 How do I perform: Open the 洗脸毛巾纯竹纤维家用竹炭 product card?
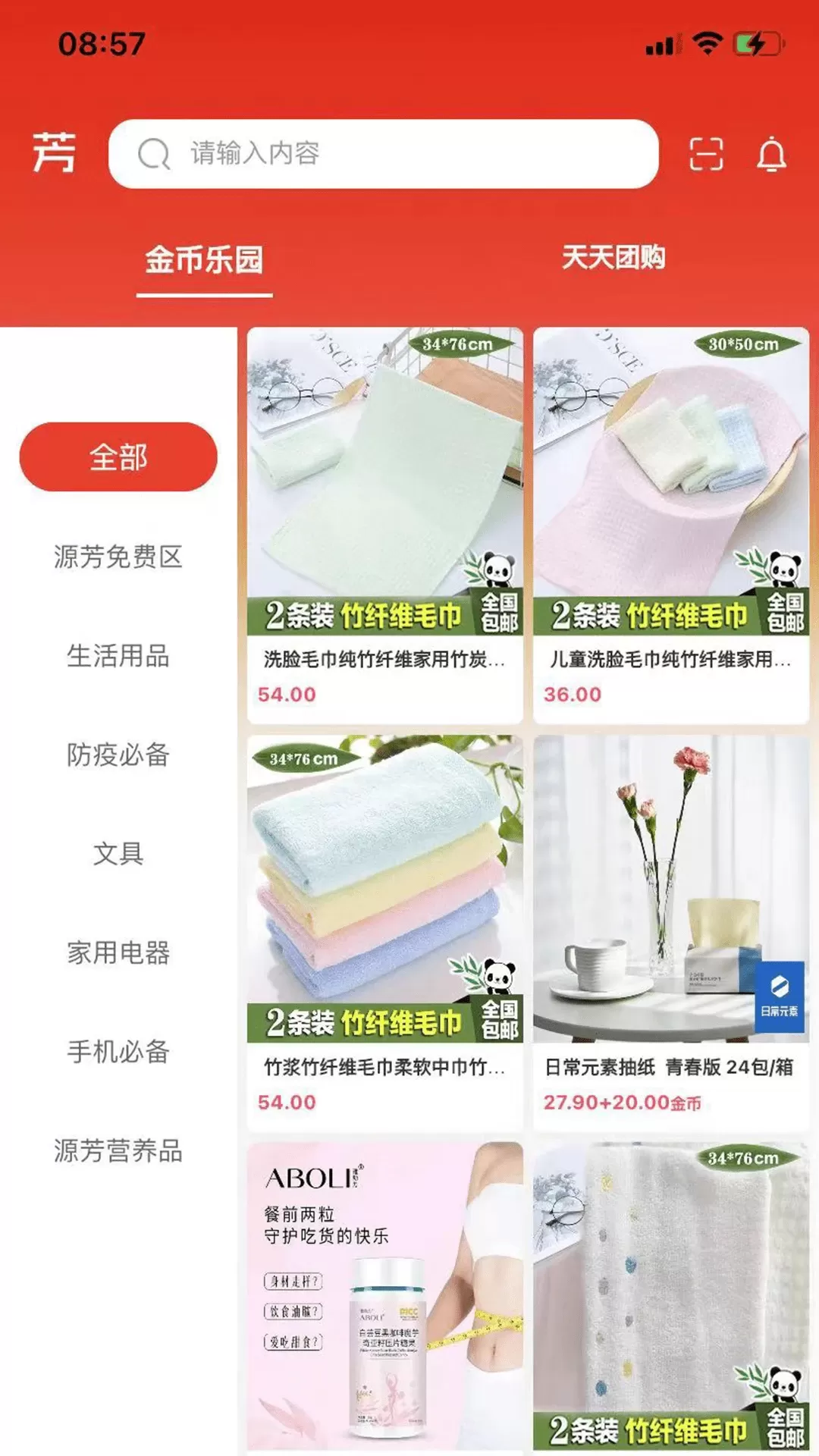pyautogui.click(x=384, y=523)
